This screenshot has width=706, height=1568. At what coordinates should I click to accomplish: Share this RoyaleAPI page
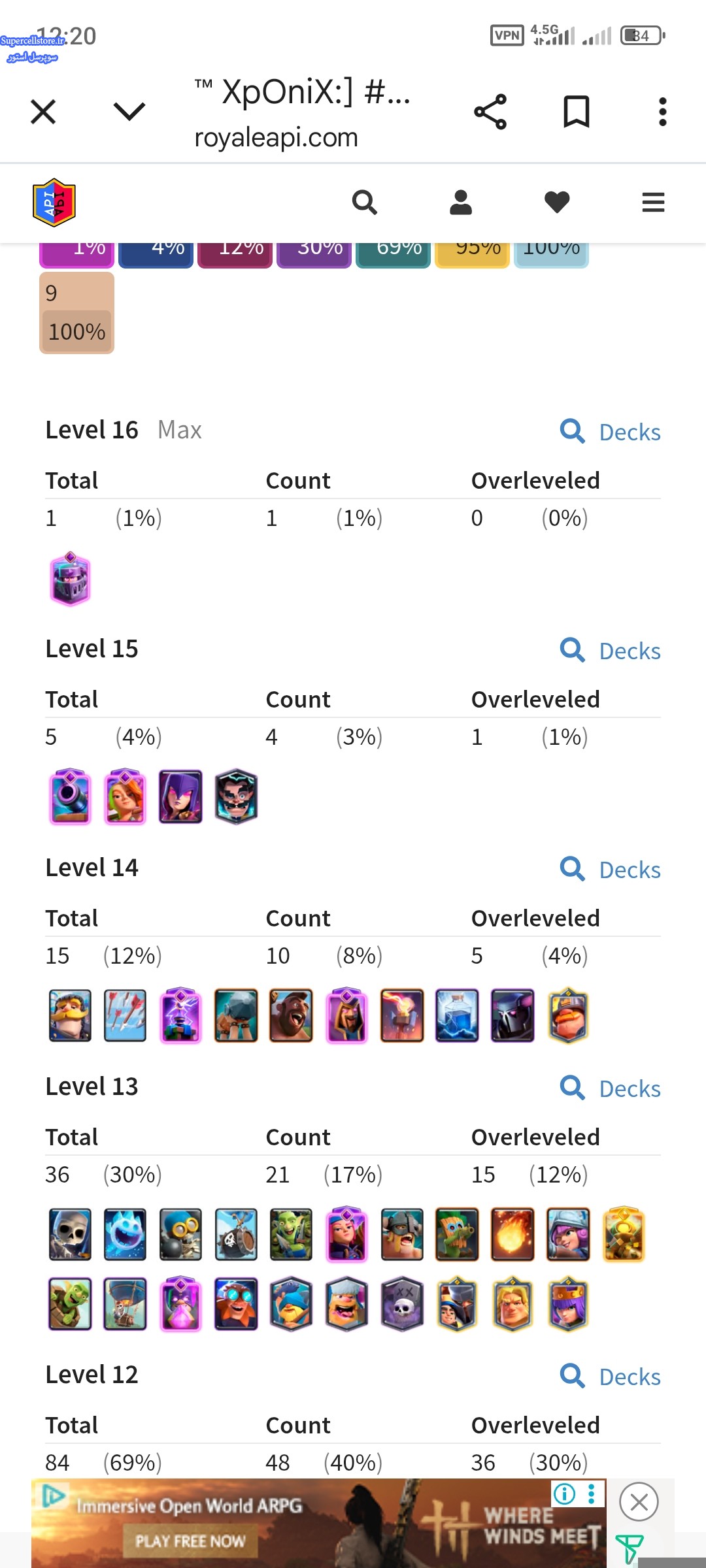coord(490,112)
